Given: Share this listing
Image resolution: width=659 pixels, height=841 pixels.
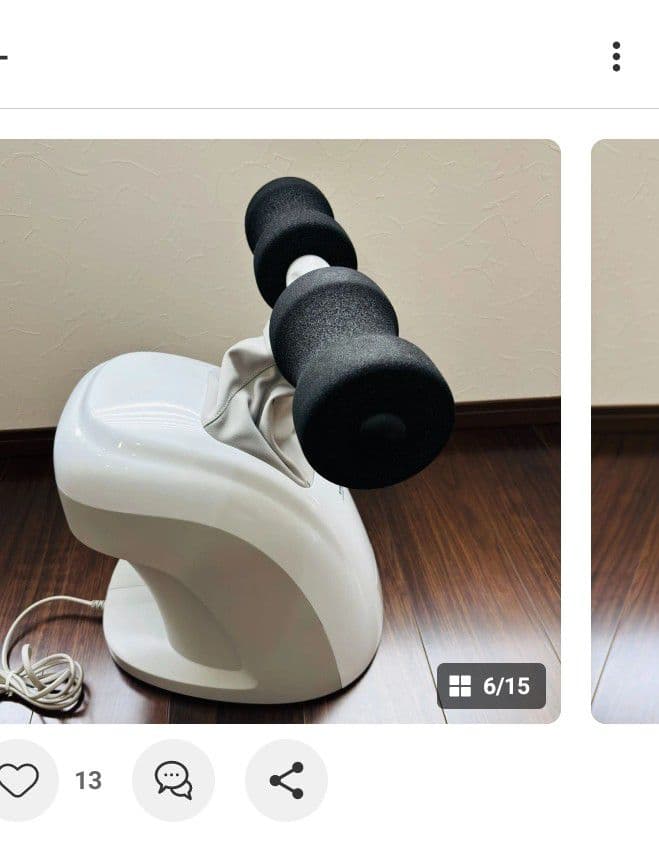Looking at the screenshot, I should [x=286, y=780].
